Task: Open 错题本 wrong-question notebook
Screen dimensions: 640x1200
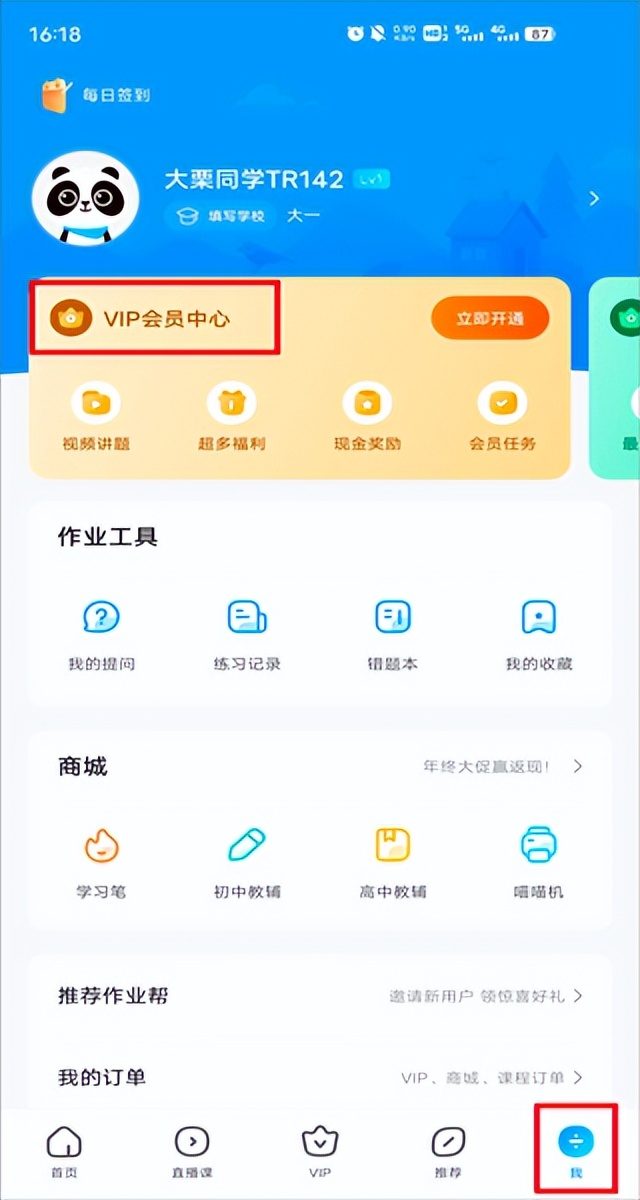Action: (x=392, y=633)
